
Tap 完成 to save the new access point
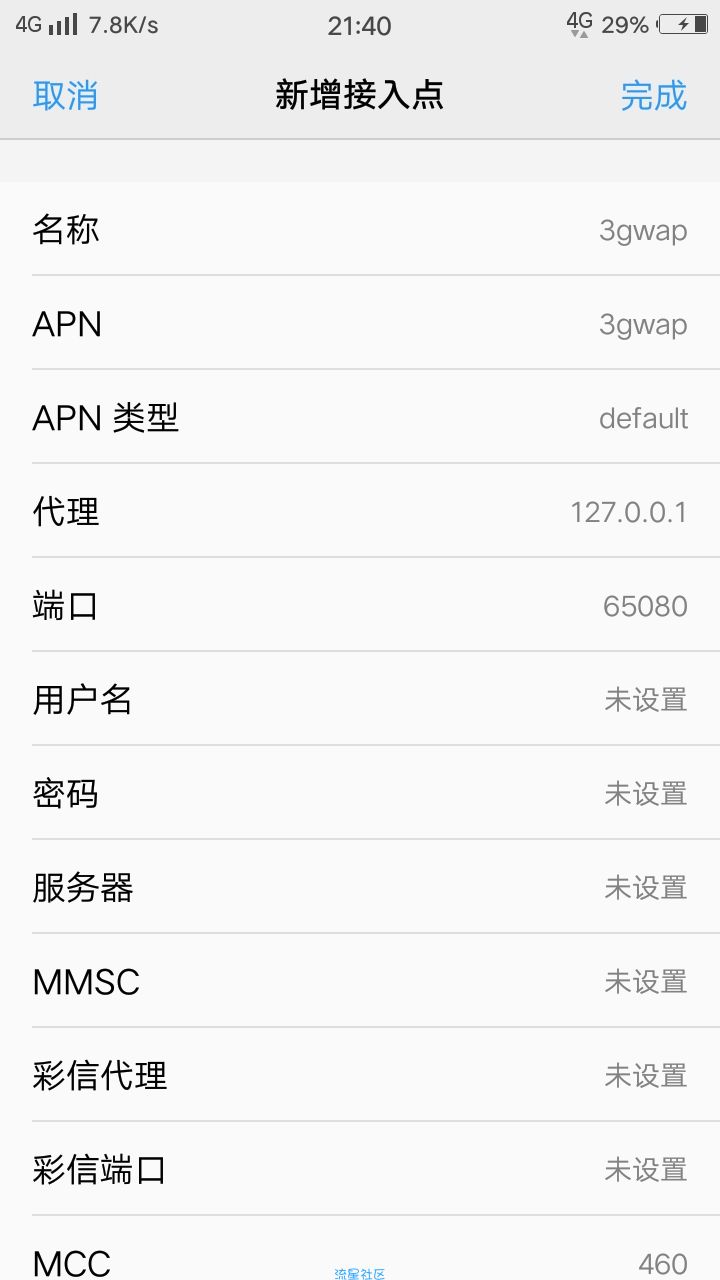pos(654,95)
